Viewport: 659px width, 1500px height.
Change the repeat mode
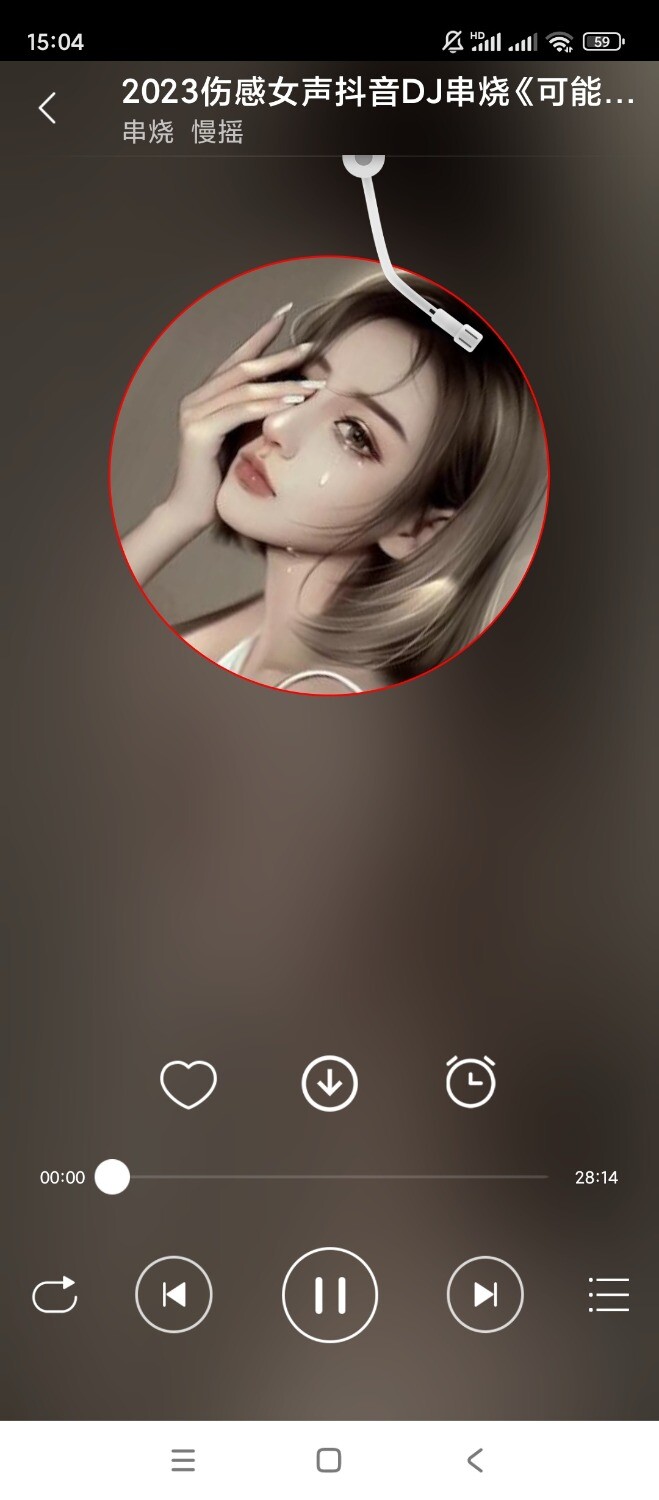tap(55, 1295)
